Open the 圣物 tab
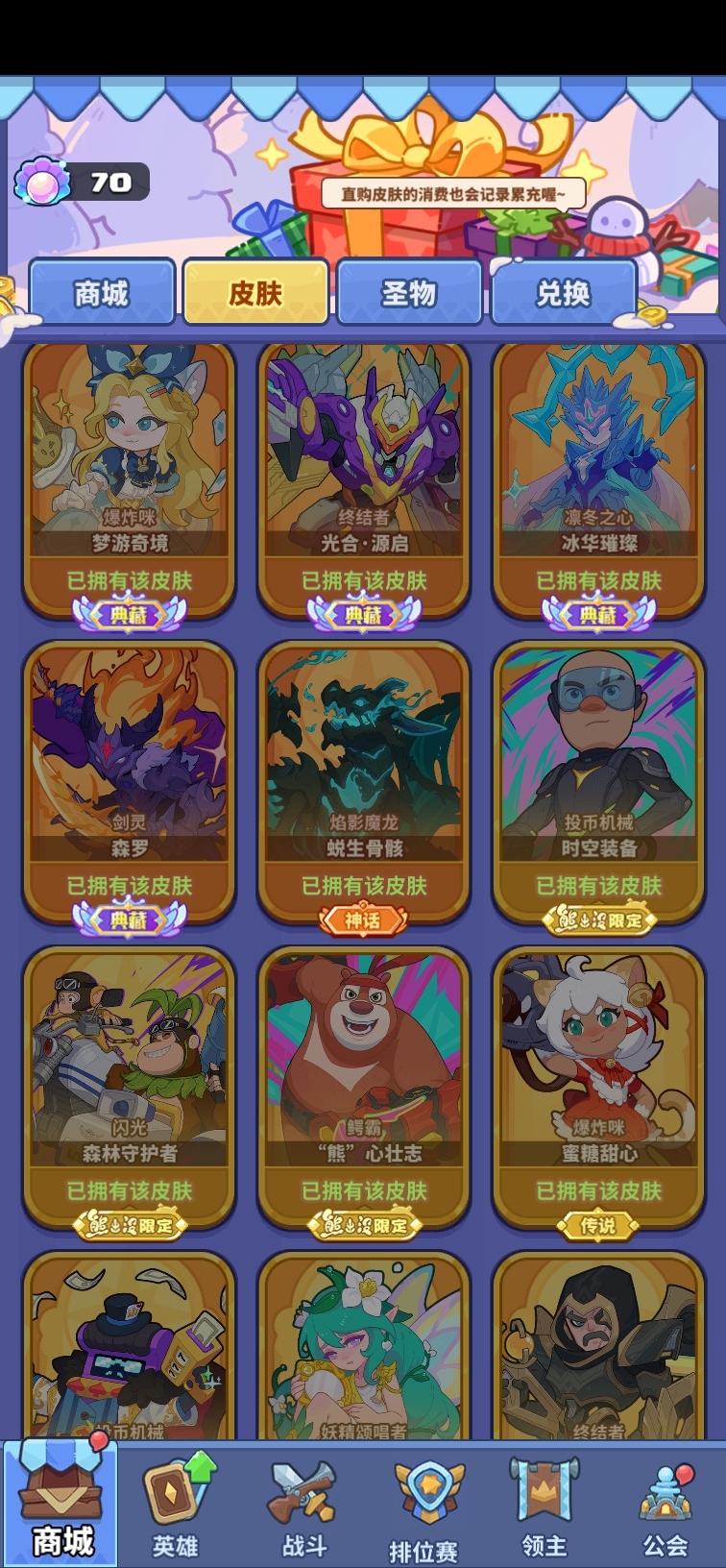This screenshot has height=1568, width=726. tap(409, 293)
